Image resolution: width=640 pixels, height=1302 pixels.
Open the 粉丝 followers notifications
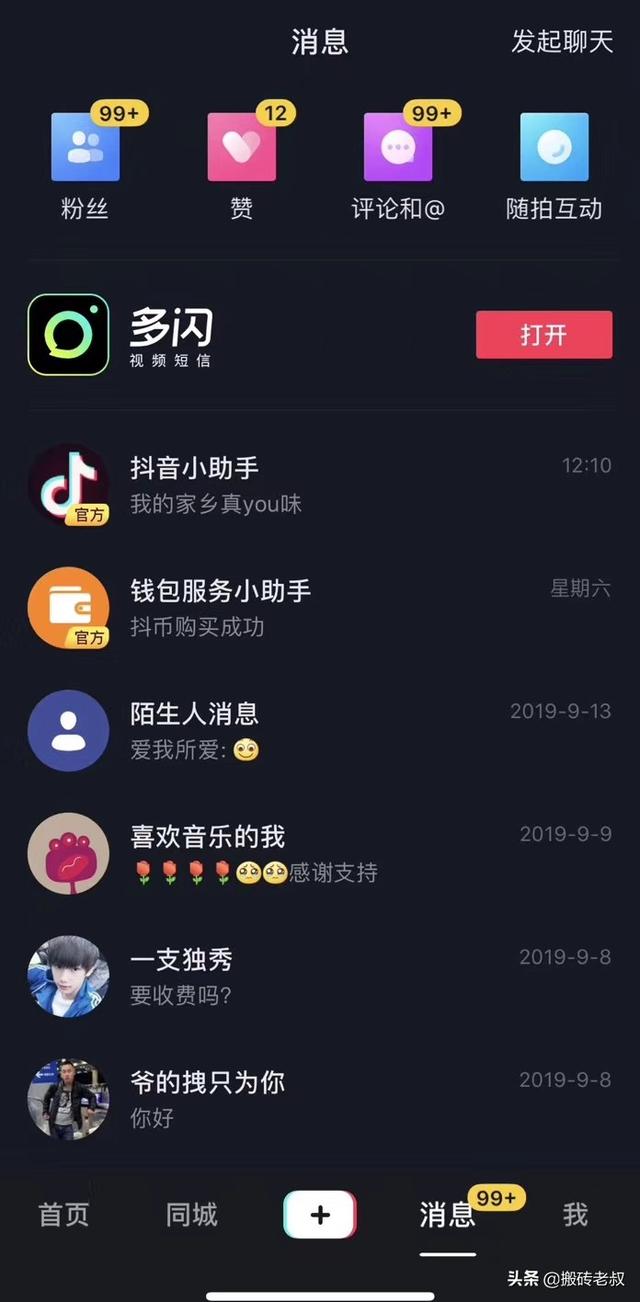click(x=85, y=148)
